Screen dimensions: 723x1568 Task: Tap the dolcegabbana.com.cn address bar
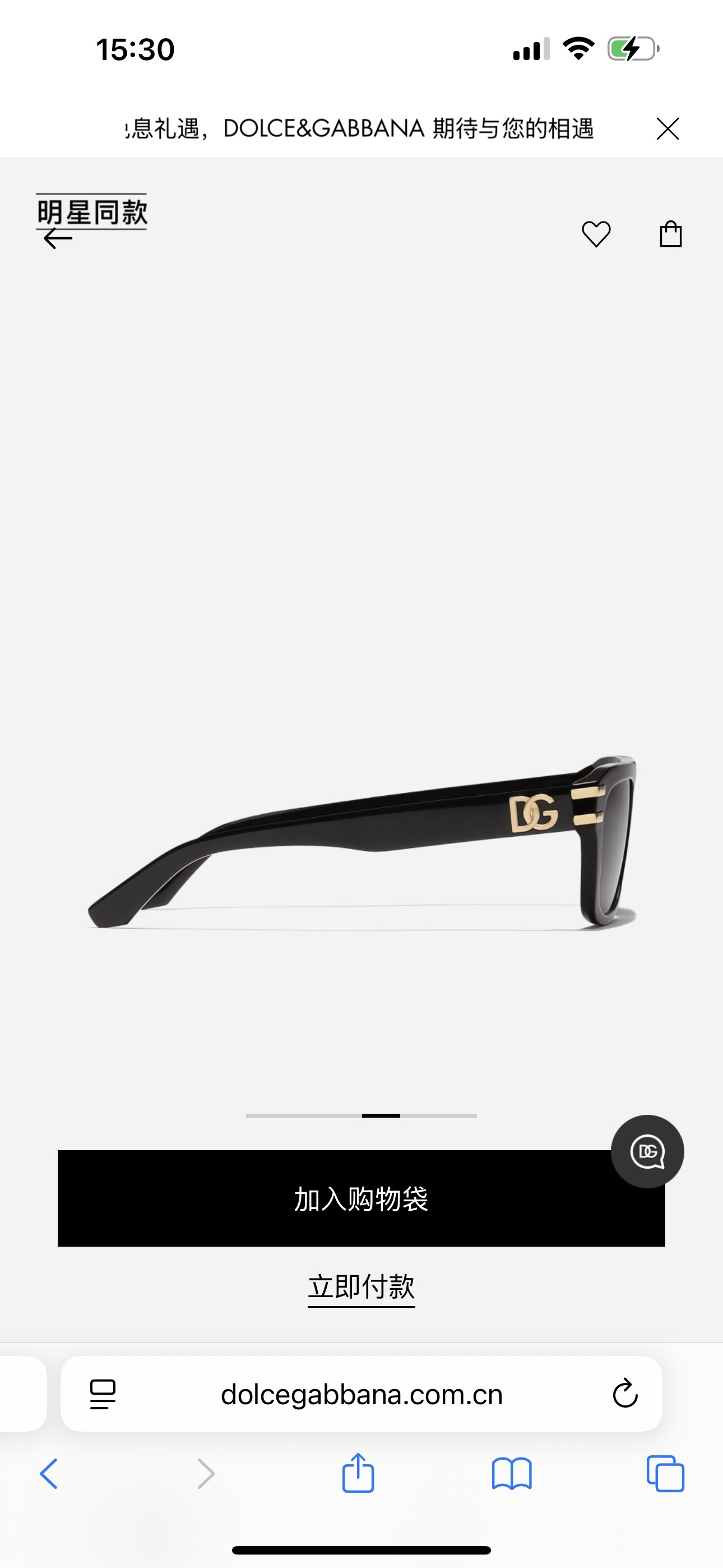coord(361,1394)
